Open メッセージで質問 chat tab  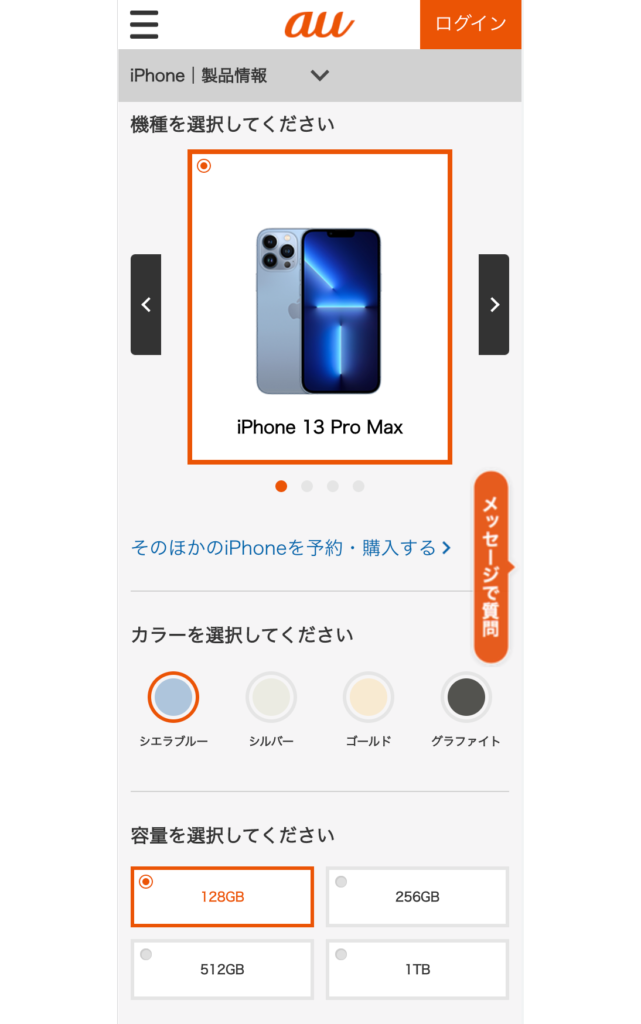tap(491, 567)
